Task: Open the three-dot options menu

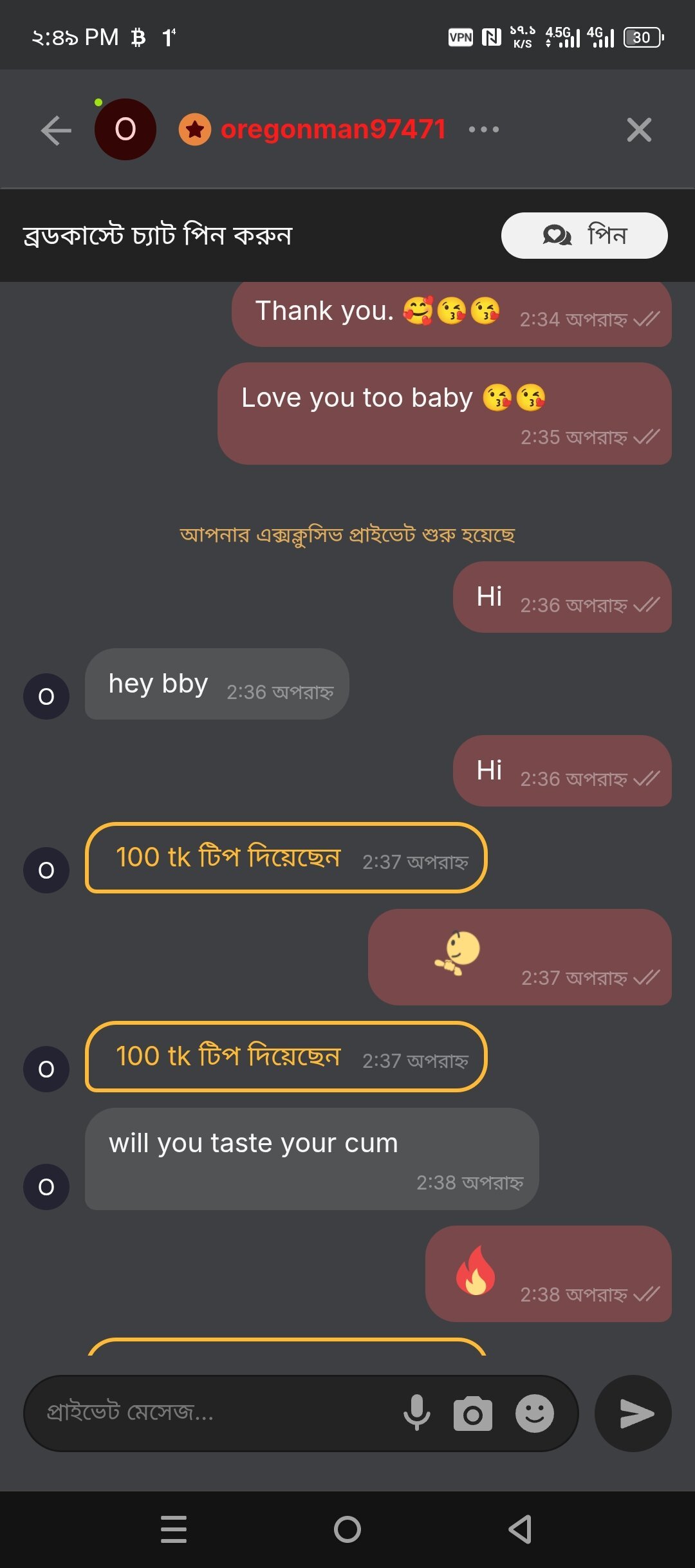Action: [483, 129]
